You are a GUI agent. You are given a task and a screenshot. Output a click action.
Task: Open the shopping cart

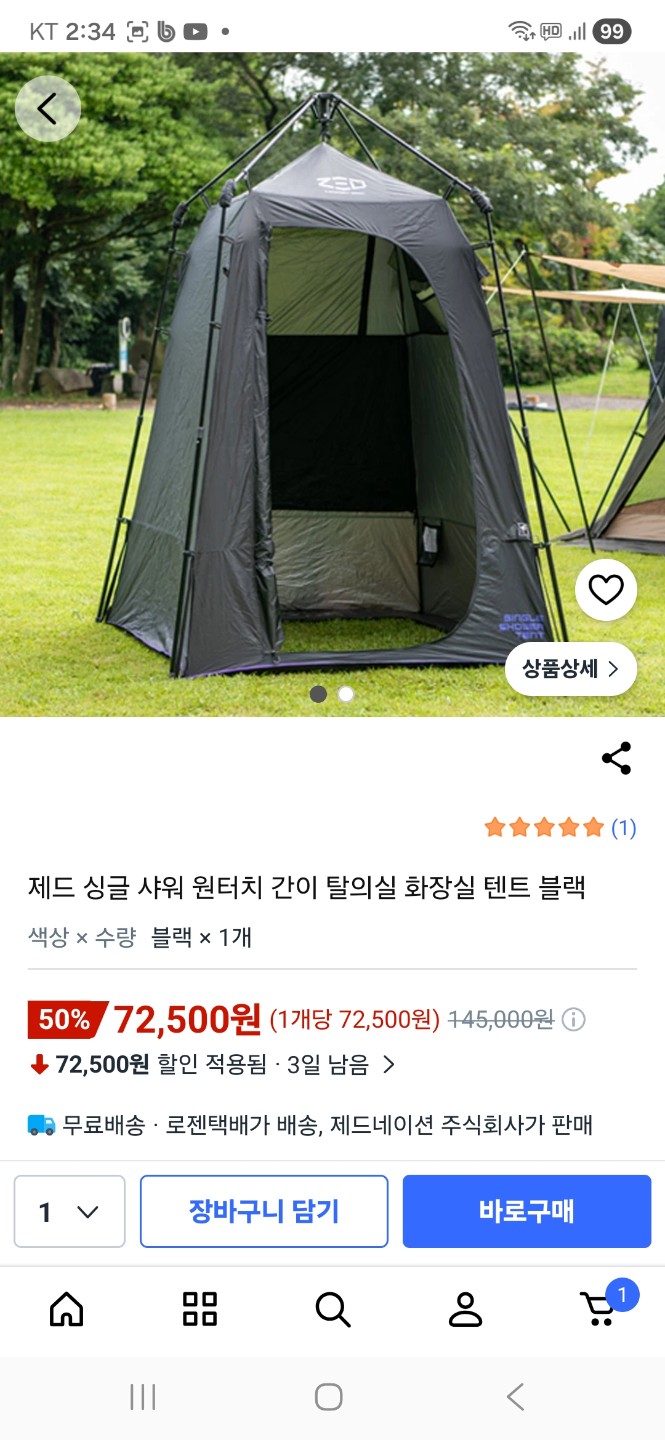[x=600, y=1308]
